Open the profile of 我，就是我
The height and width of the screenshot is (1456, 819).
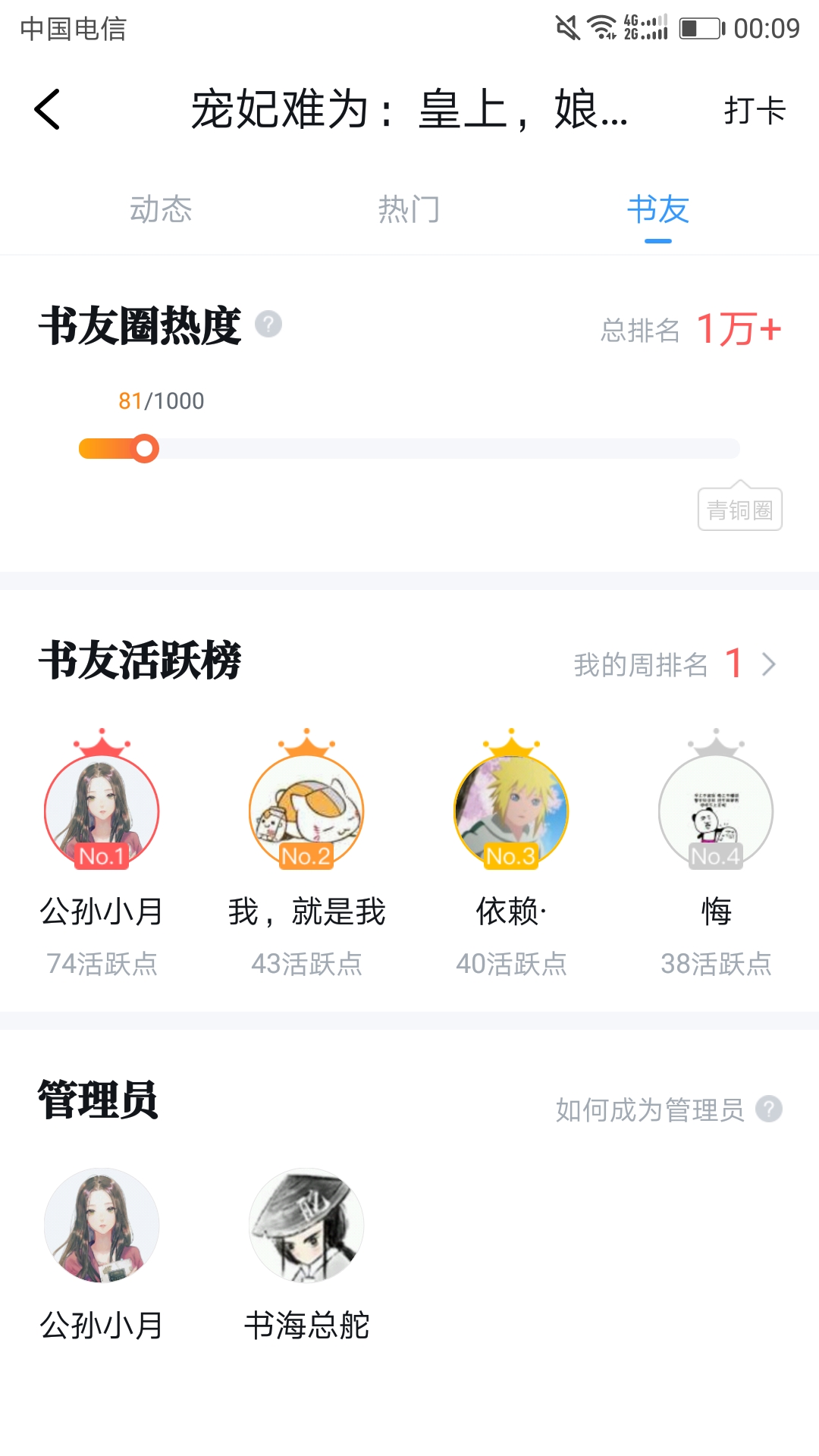[306, 812]
